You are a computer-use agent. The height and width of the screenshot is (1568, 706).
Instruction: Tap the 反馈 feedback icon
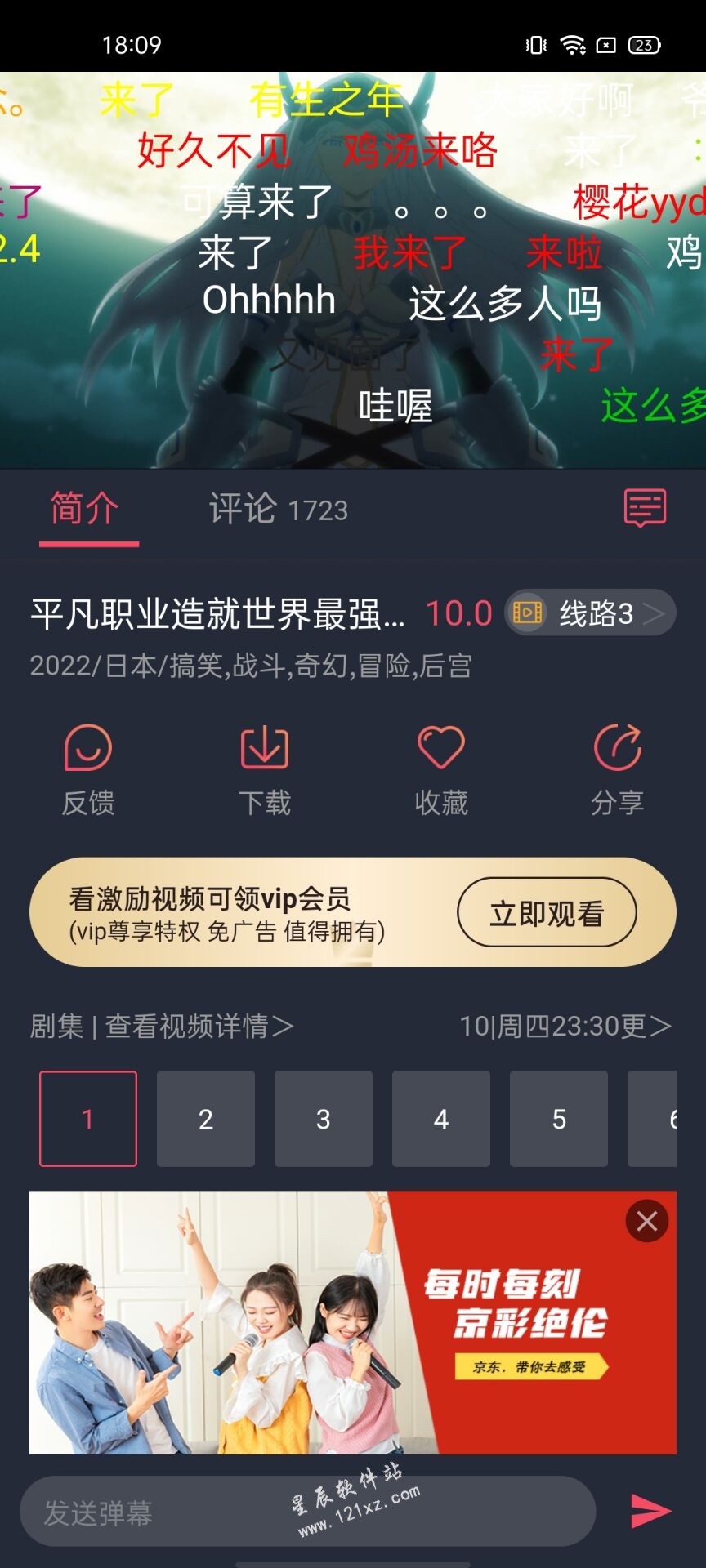[88, 768]
